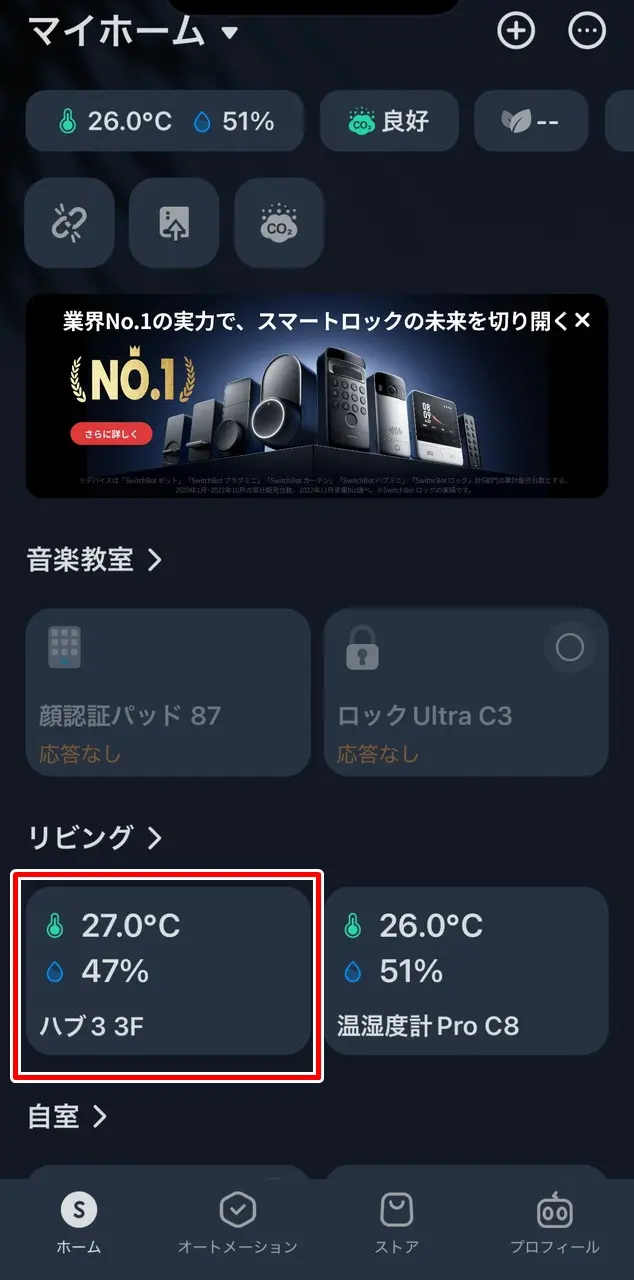Open the 音楽教室 room
Viewport: 634px width, 1280px height.
pyautogui.click(x=94, y=559)
